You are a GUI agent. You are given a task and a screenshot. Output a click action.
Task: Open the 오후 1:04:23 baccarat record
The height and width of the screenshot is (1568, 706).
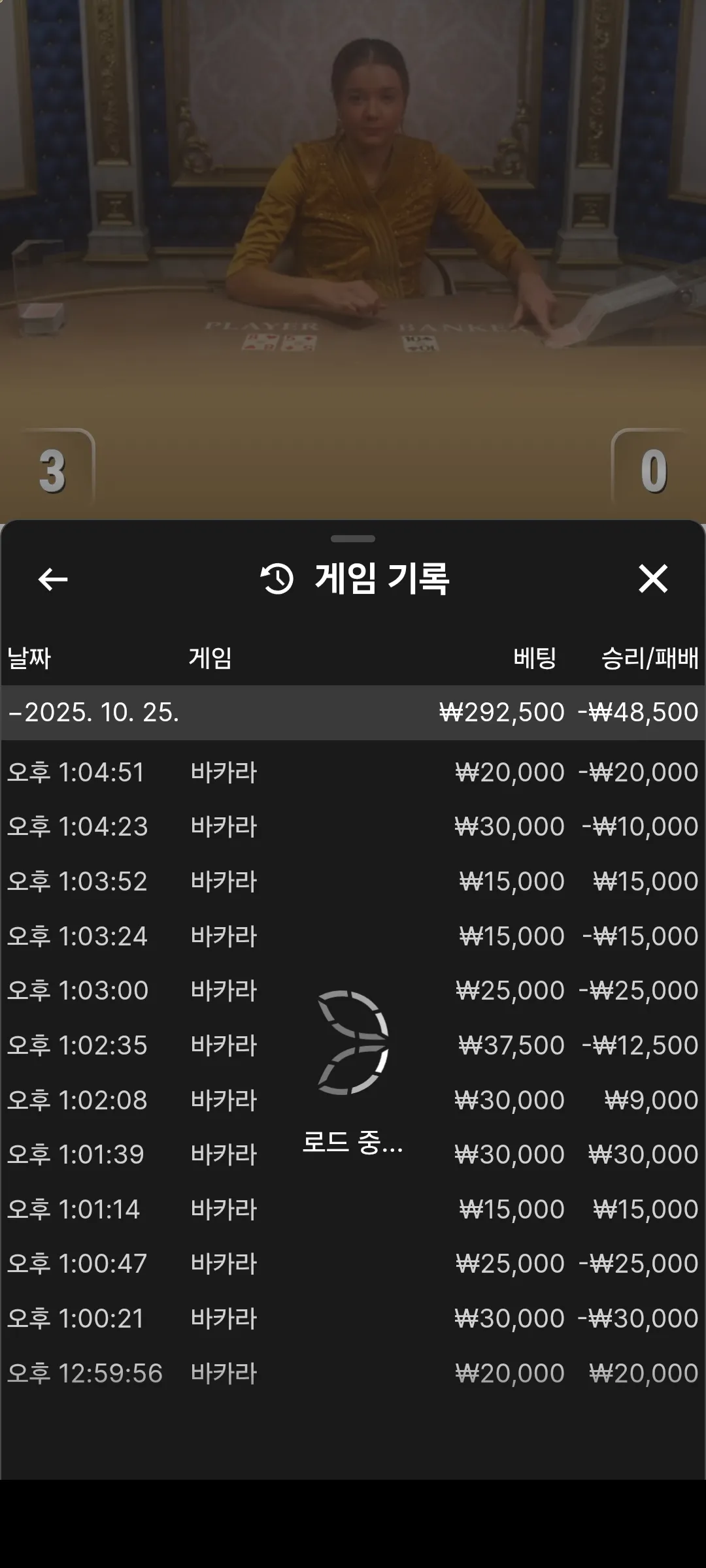click(x=353, y=826)
